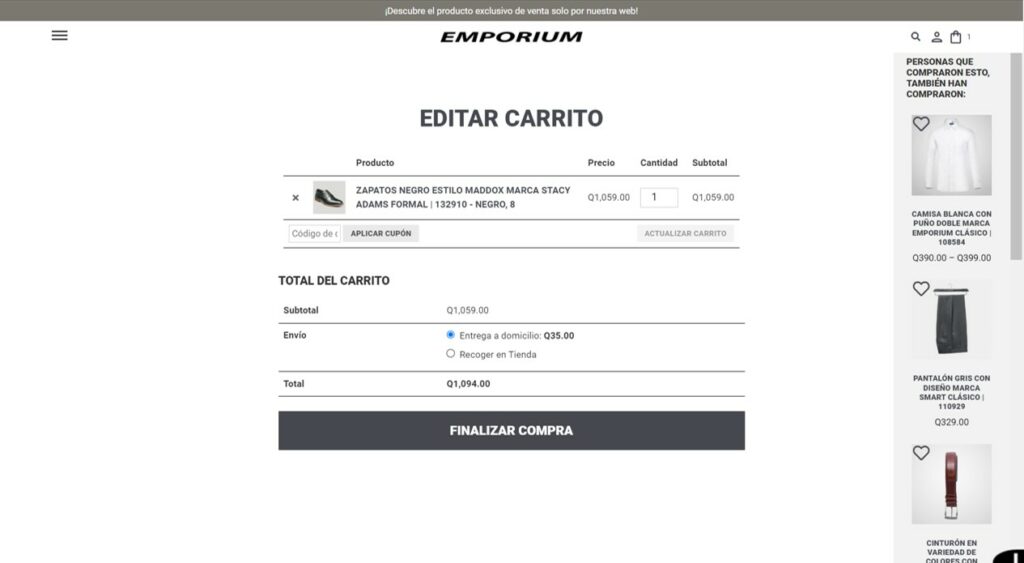Open the user account icon
Image resolution: width=1024 pixels, height=563 pixels.
click(x=936, y=37)
